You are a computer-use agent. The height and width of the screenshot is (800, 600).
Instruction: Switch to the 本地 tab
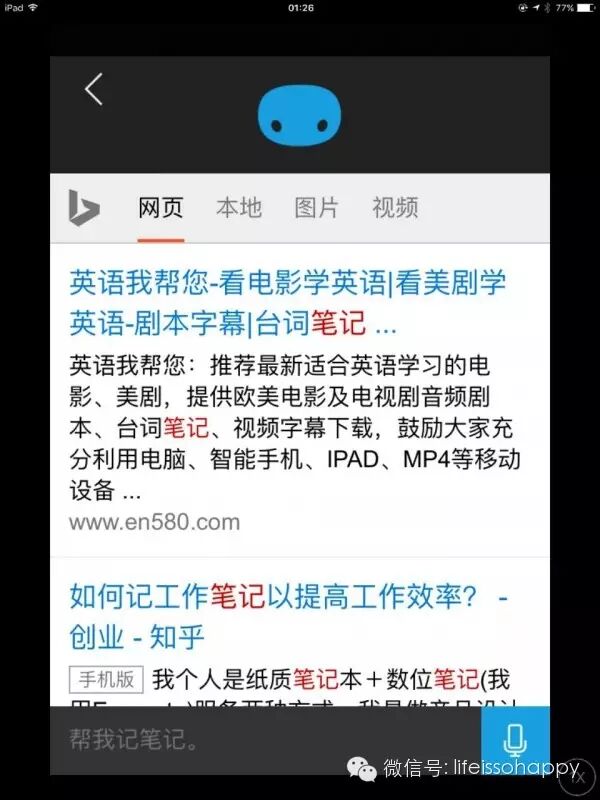pyautogui.click(x=238, y=208)
